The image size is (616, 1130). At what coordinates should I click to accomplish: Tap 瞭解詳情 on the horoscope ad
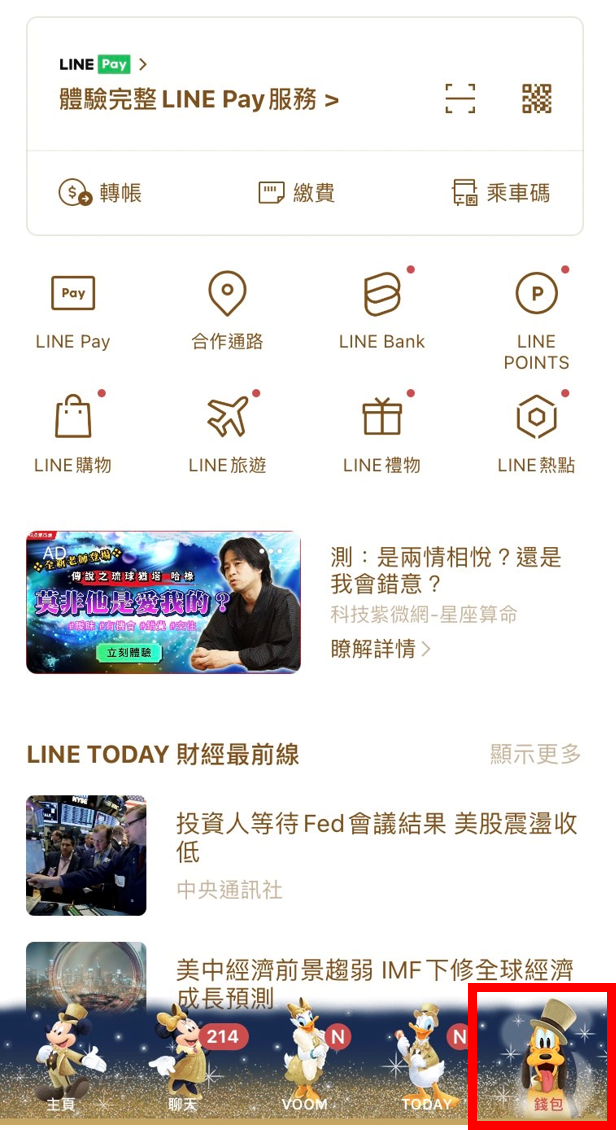coord(380,649)
